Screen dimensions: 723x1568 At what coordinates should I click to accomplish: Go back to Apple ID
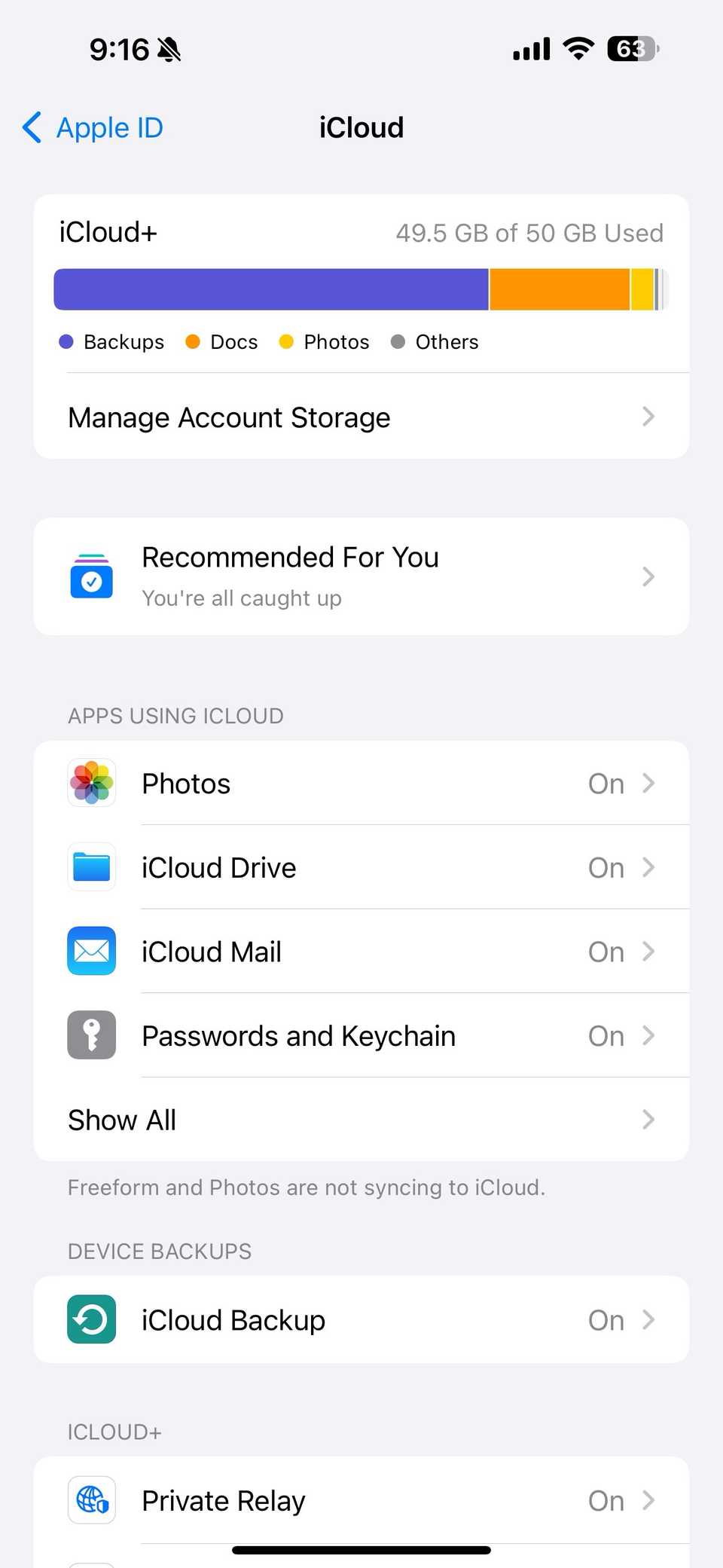coord(90,127)
